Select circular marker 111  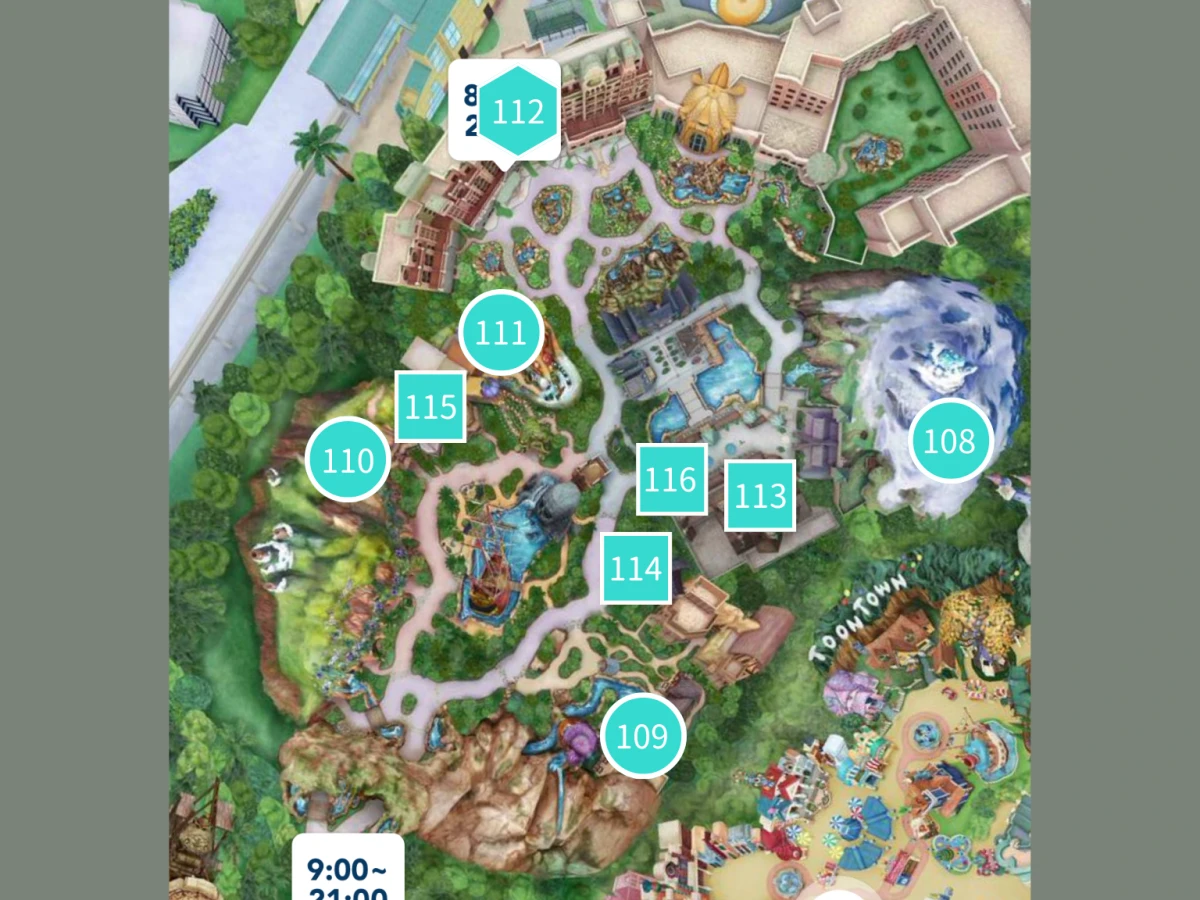click(x=500, y=333)
